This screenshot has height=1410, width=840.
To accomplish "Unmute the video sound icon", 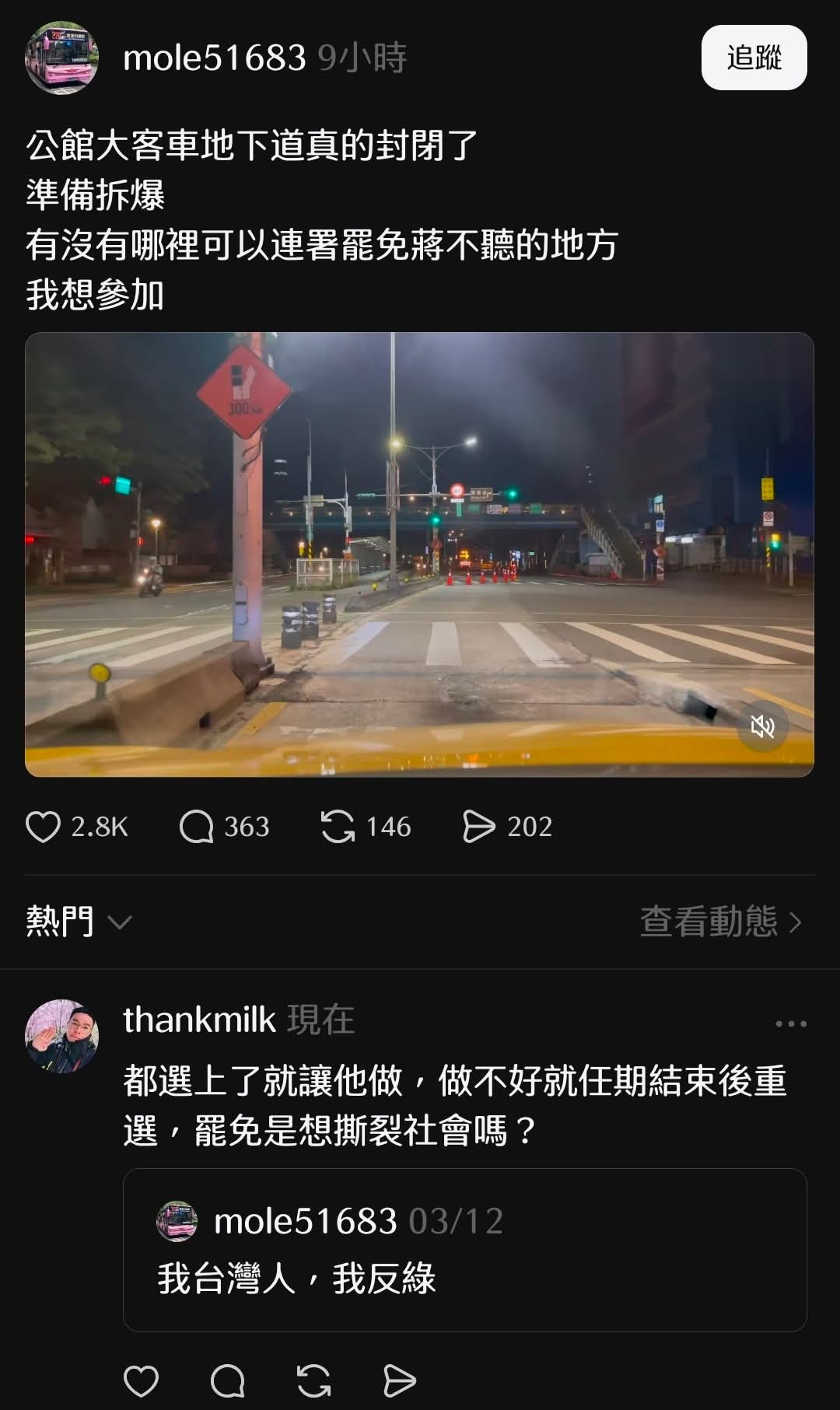I will (x=762, y=726).
